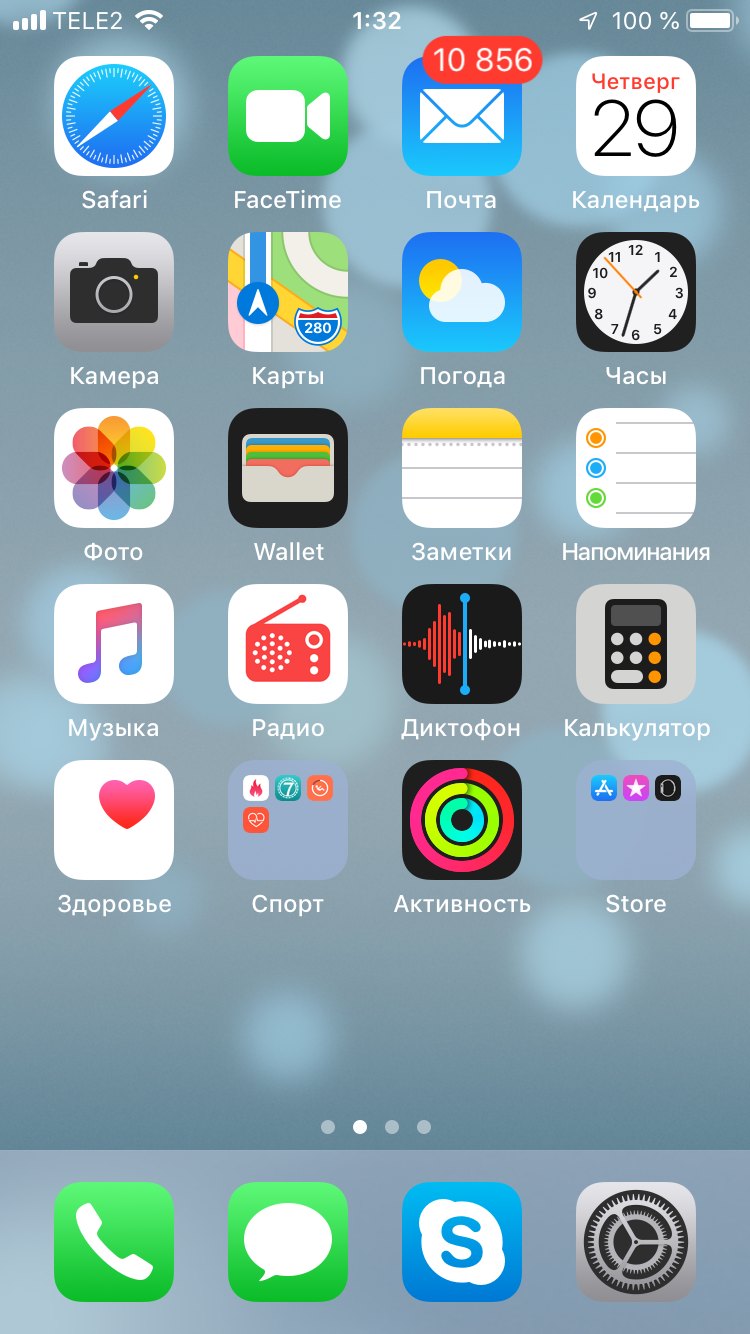Open Заметки notes
The image size is (750, 1334).
[462, 468]
